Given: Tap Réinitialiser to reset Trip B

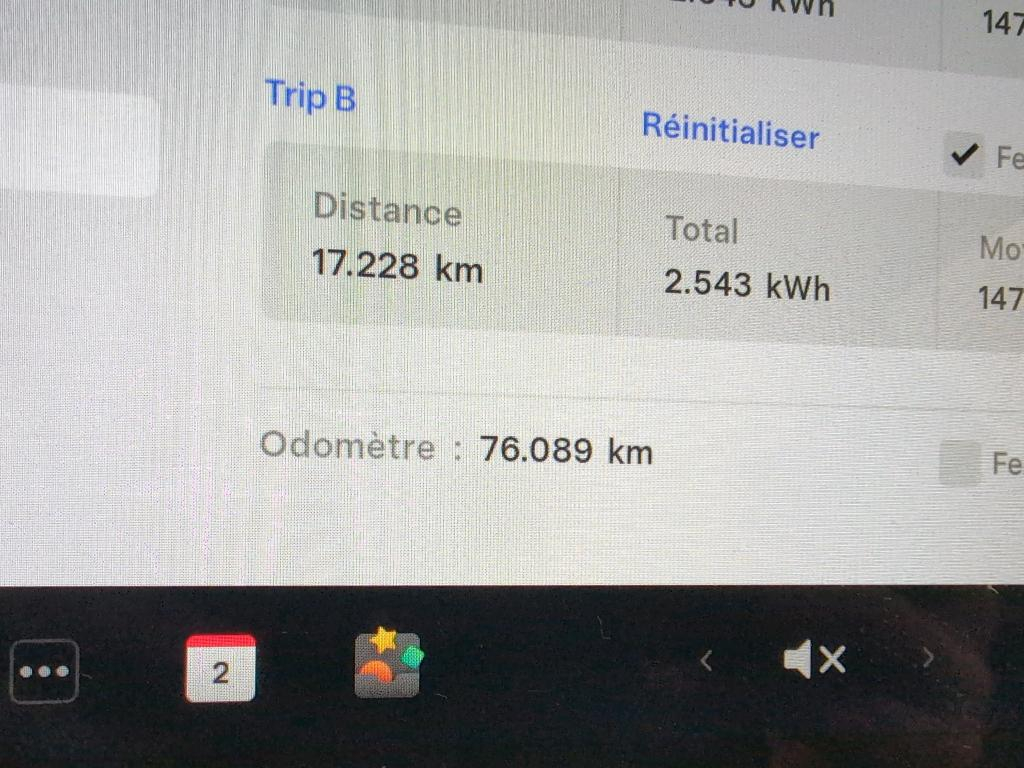Looking at the screenshot, I should click(x=730, y=131).
